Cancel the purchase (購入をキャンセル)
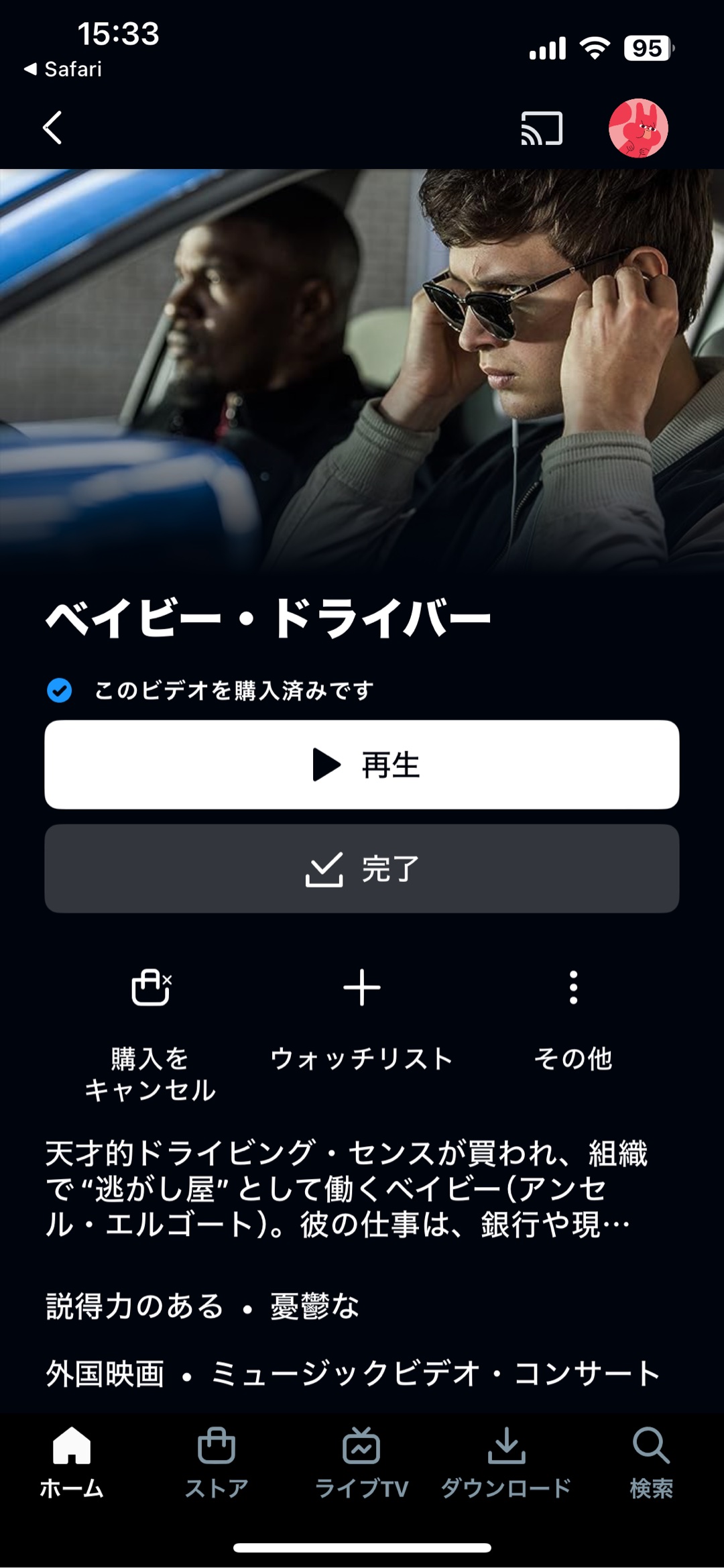The image size is (724, 1568). pos(150,1033)
